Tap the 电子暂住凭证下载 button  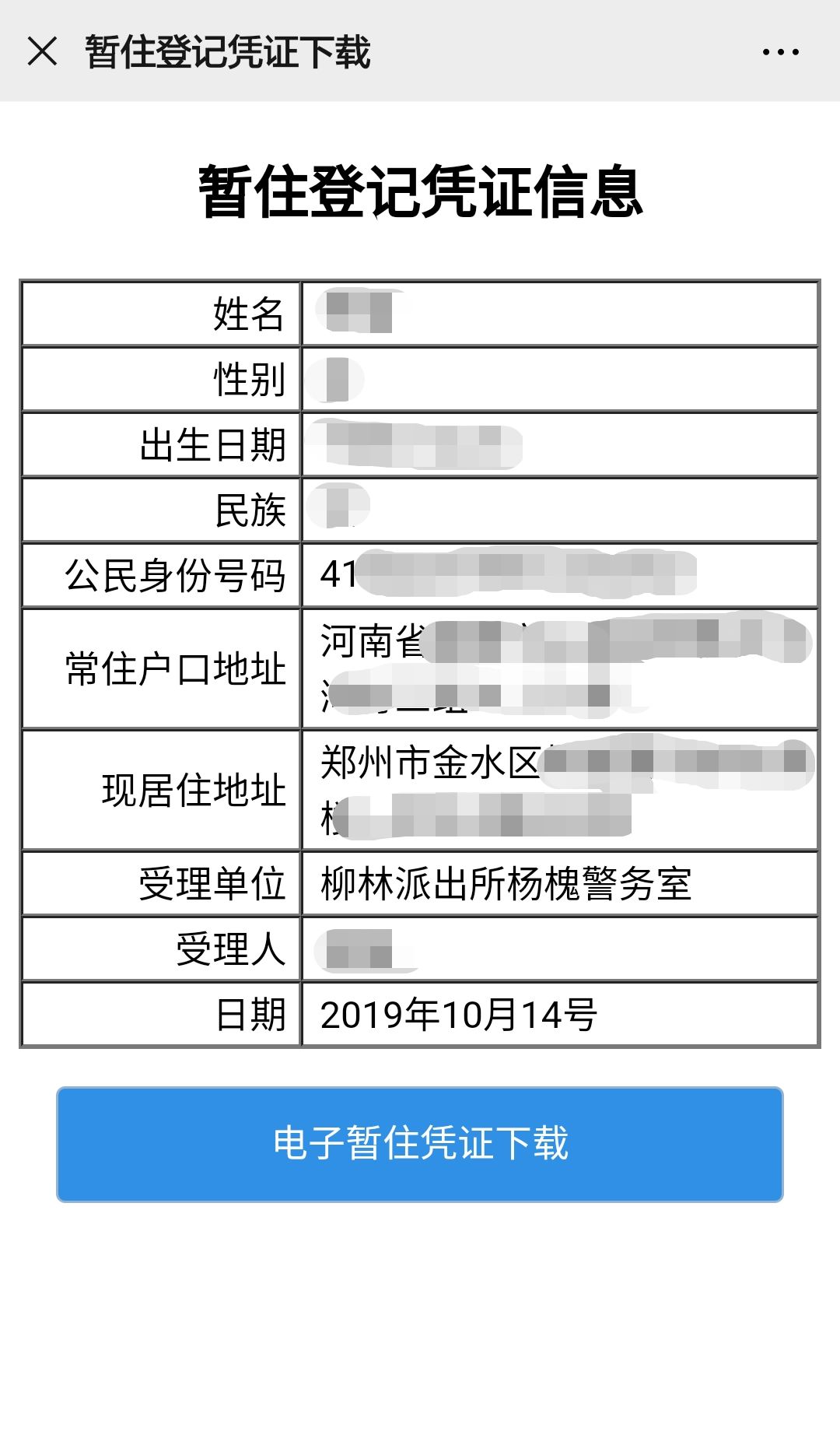coord(420,1144)
